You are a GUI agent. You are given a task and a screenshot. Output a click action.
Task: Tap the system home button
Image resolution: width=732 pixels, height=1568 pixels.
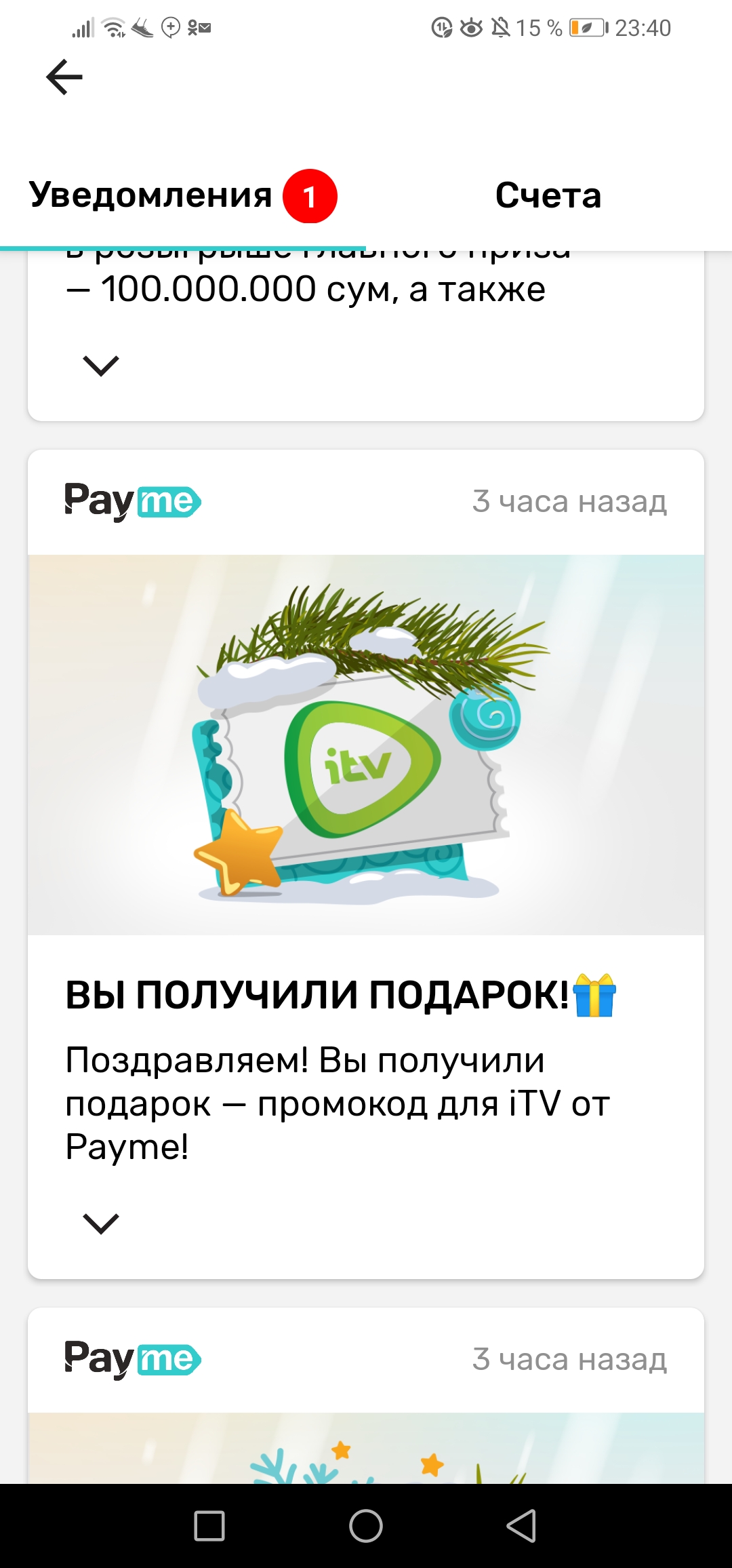tap(366, 1526)
